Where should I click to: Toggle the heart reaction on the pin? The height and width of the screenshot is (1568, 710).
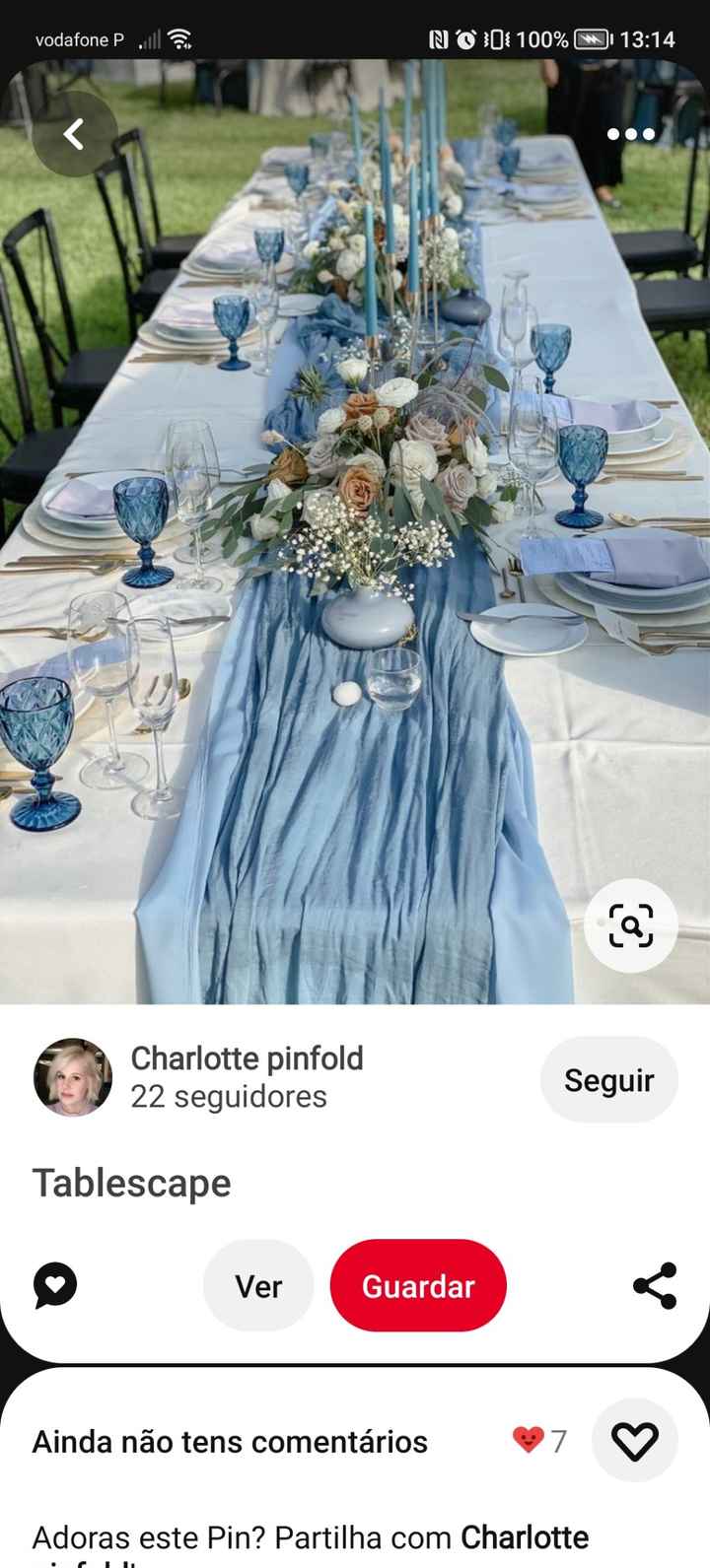click(x=636, y=1440)
